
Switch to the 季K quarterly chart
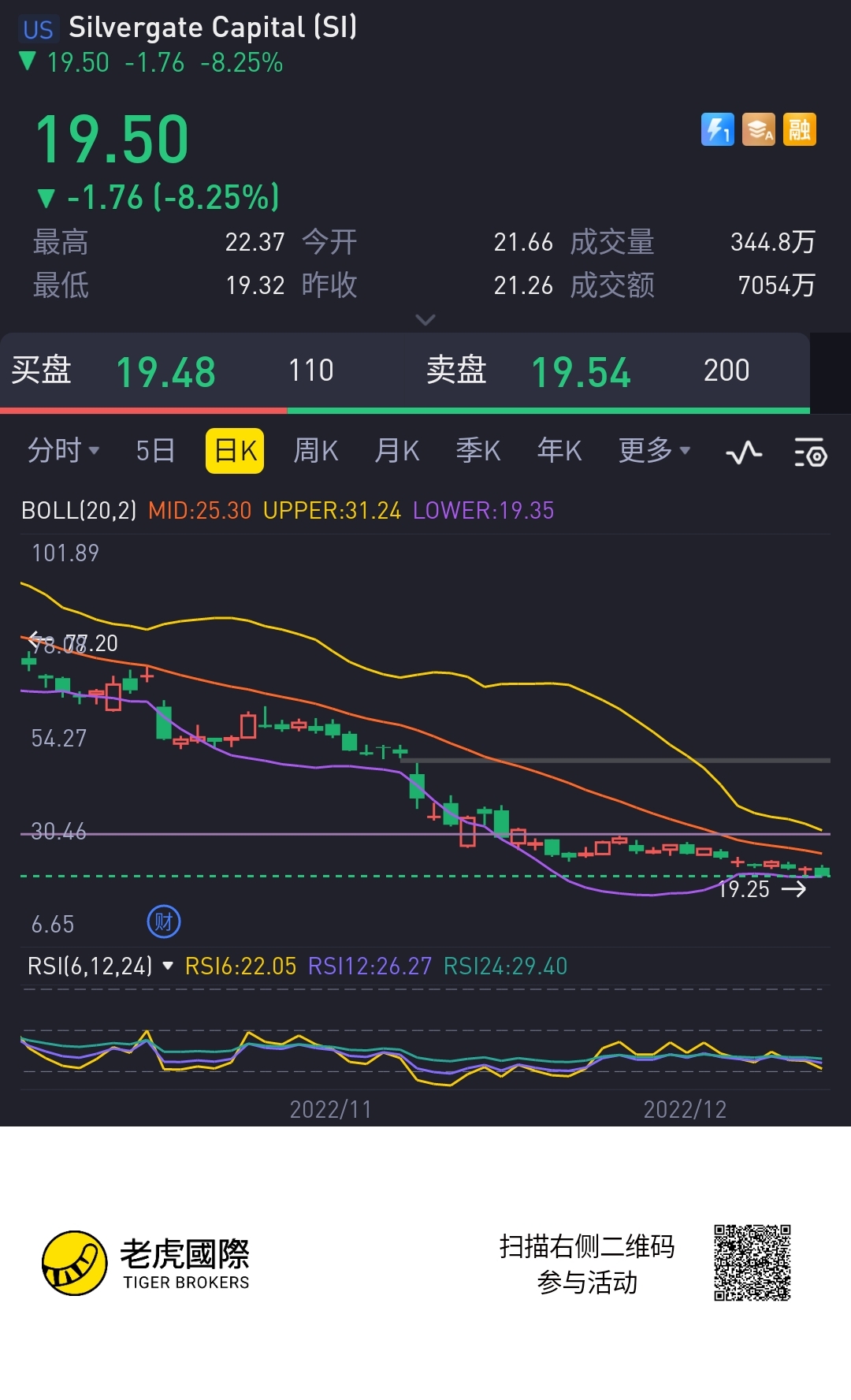(x=478, y=451)
